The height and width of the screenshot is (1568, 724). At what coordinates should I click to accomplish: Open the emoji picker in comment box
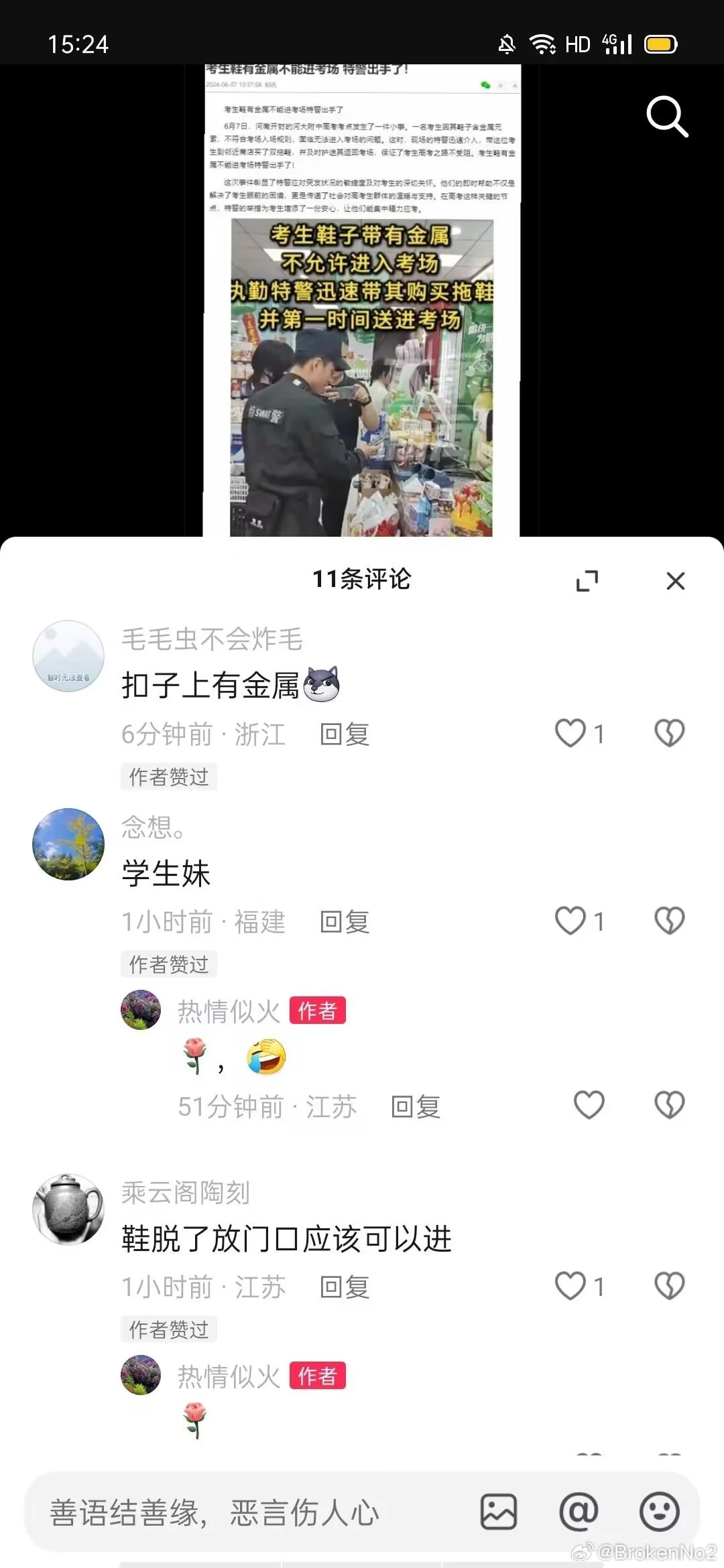(x=660, y=1512)
